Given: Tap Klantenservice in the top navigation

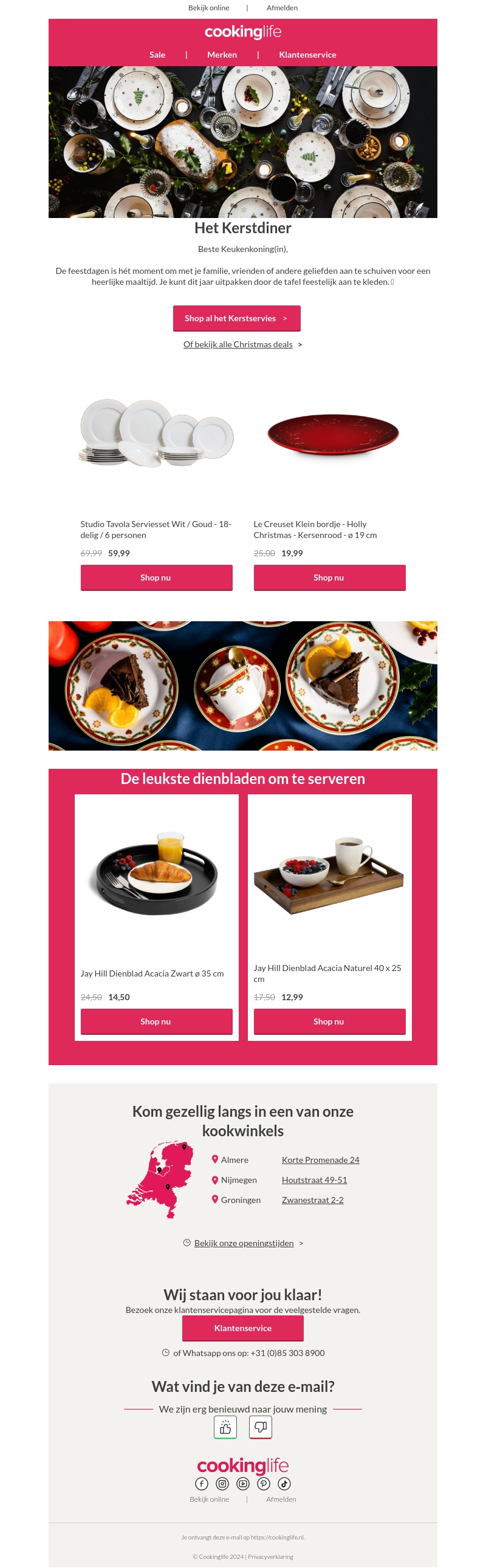Looking at the screenshot, I should (307, 55).
